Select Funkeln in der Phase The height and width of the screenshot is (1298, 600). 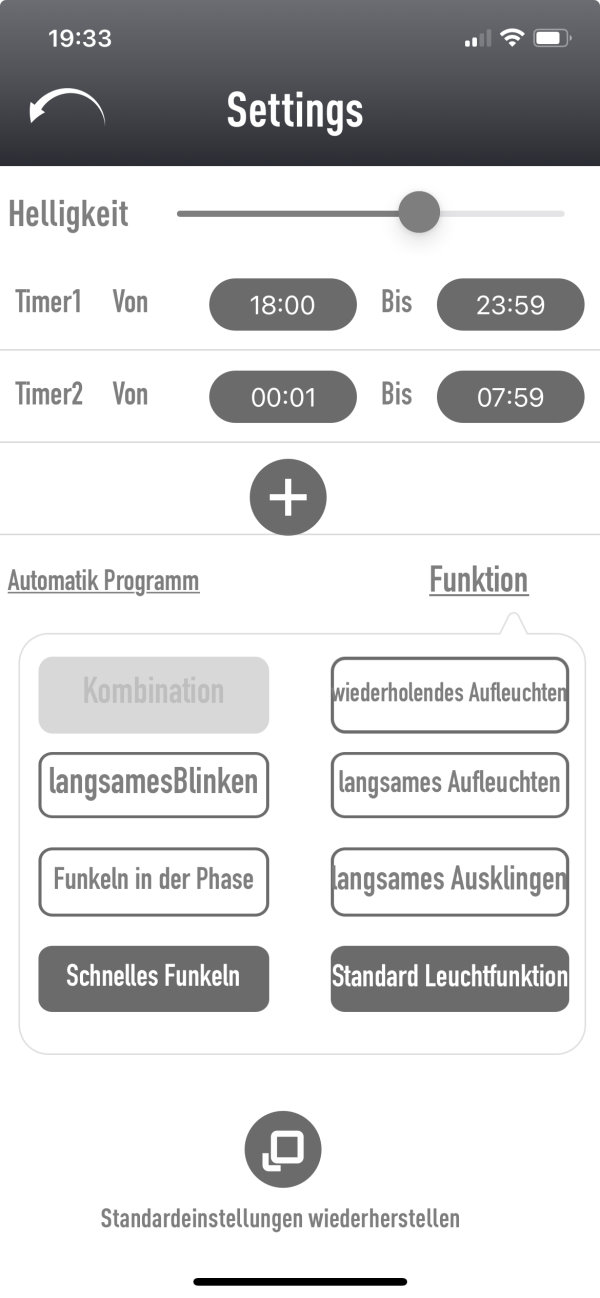pyautogui.click(x=154, y=881)
